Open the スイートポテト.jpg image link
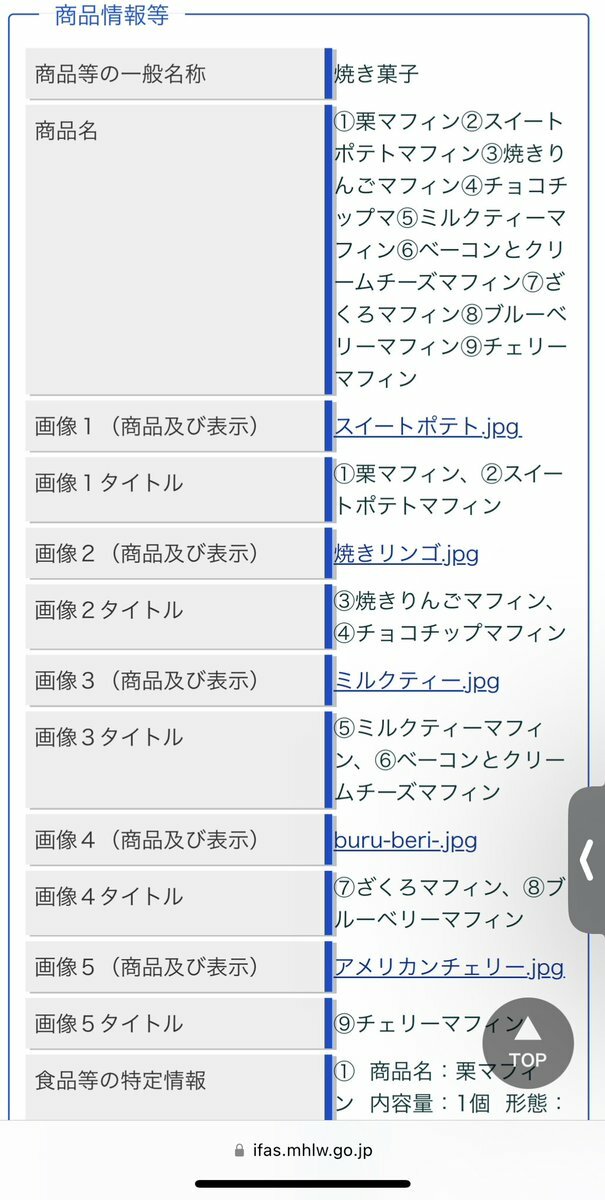605x1200 pixels. (427, 427)
